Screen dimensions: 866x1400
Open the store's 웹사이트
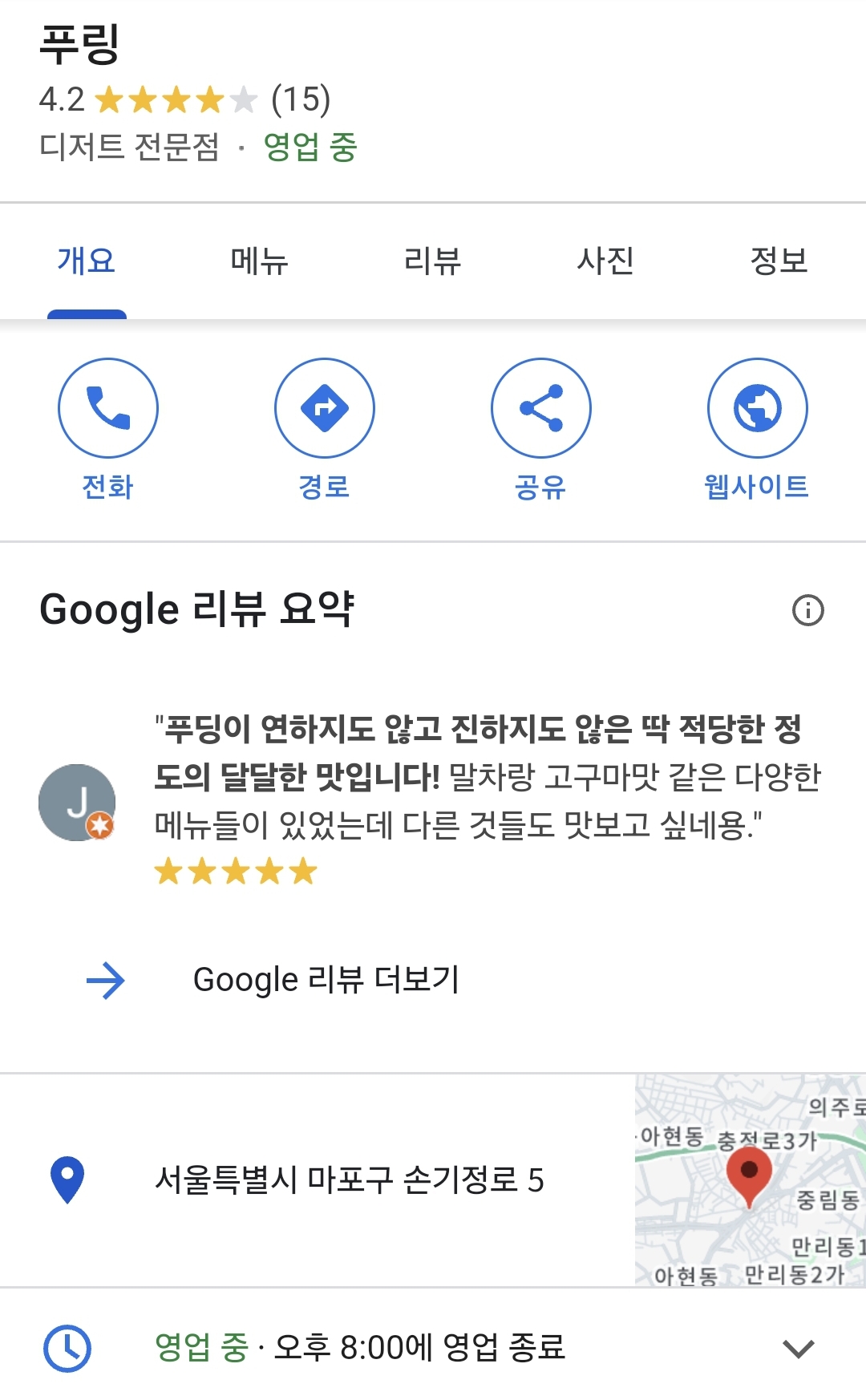coord(757,430)
